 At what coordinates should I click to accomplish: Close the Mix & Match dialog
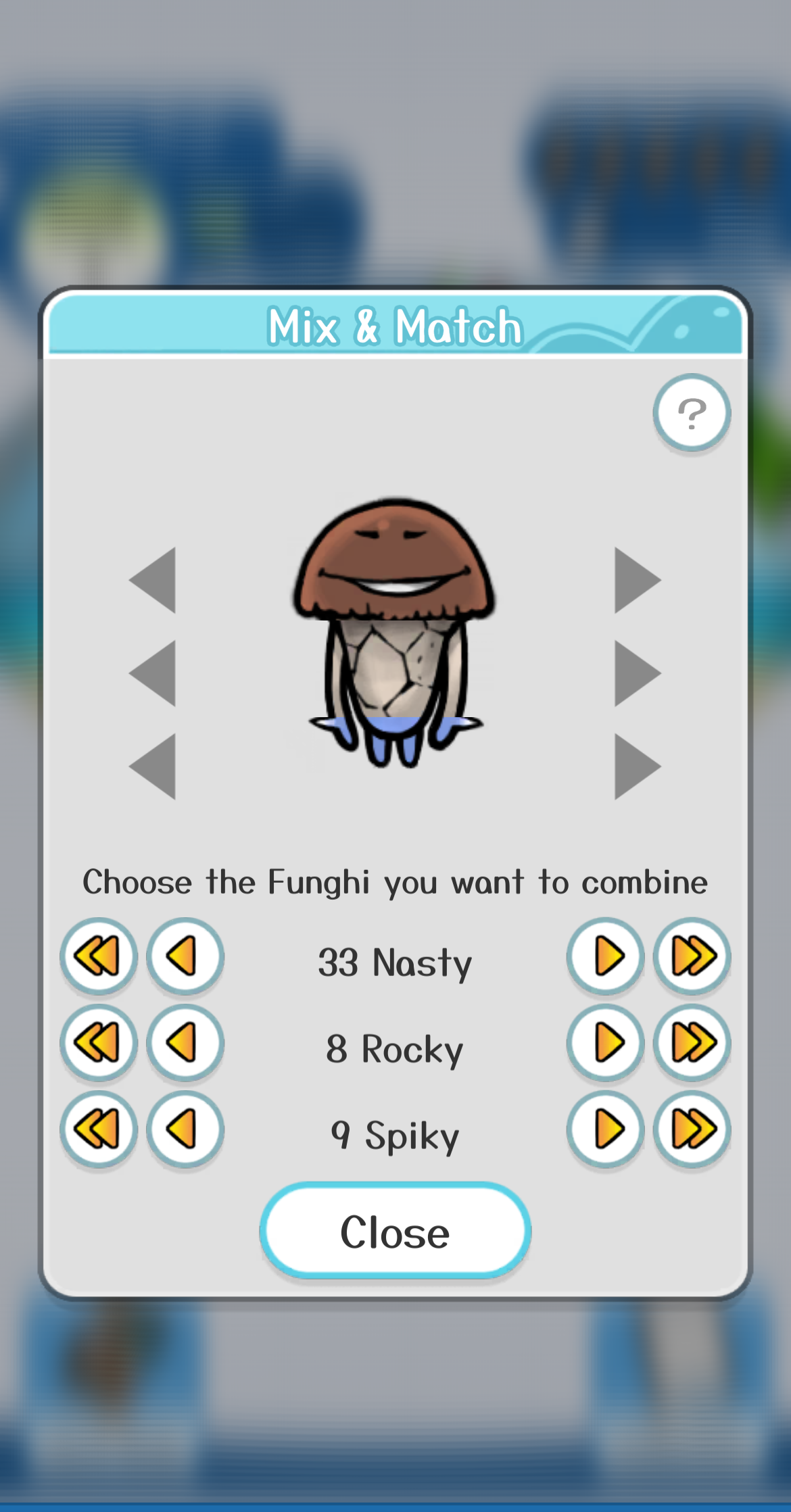pos(395,1231)
